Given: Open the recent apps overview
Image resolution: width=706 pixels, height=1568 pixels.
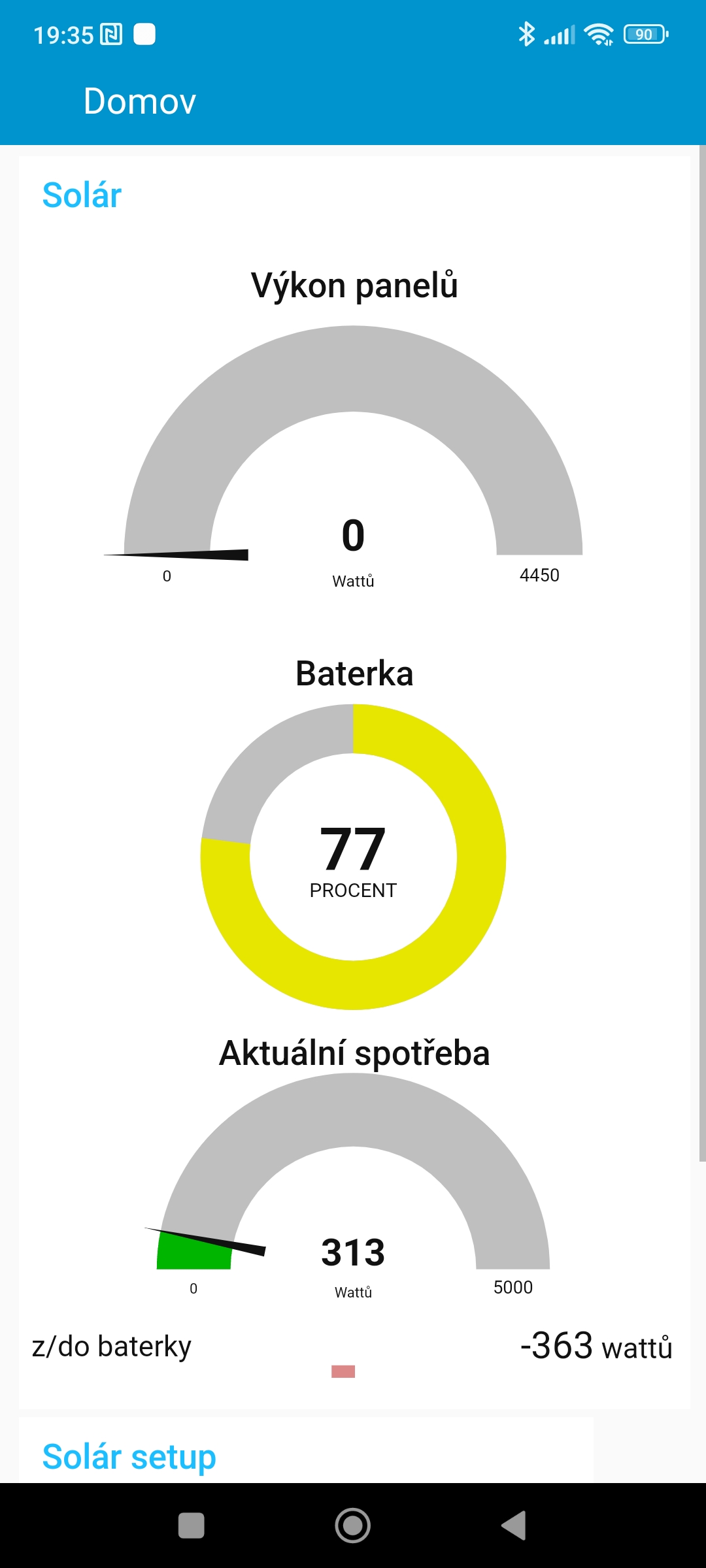Looking at the screenshot, I should coord(191,1526).
